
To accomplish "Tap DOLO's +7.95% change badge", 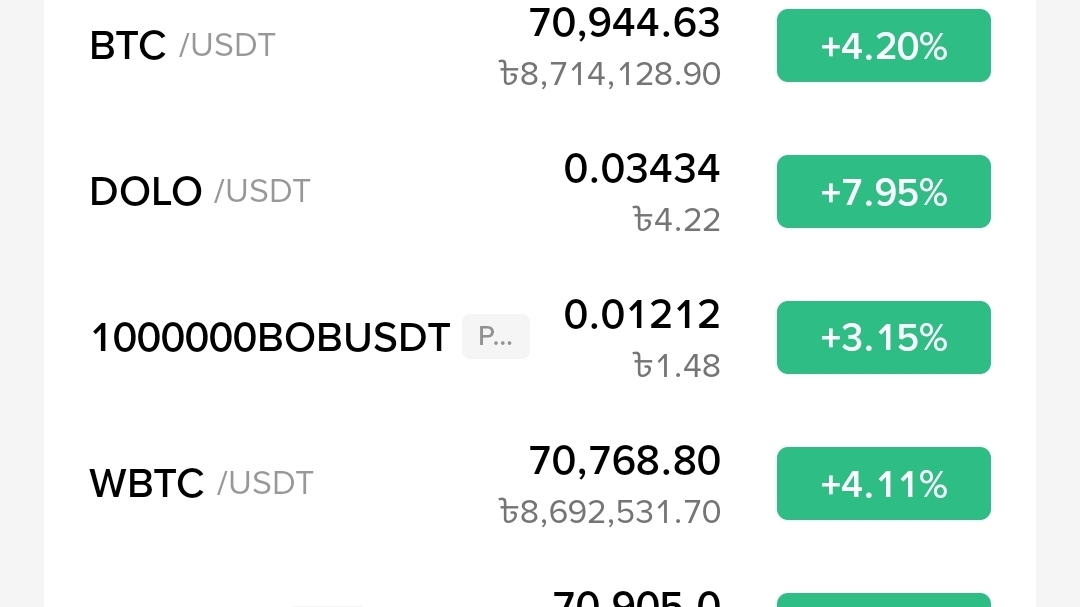I will (883, 191).
